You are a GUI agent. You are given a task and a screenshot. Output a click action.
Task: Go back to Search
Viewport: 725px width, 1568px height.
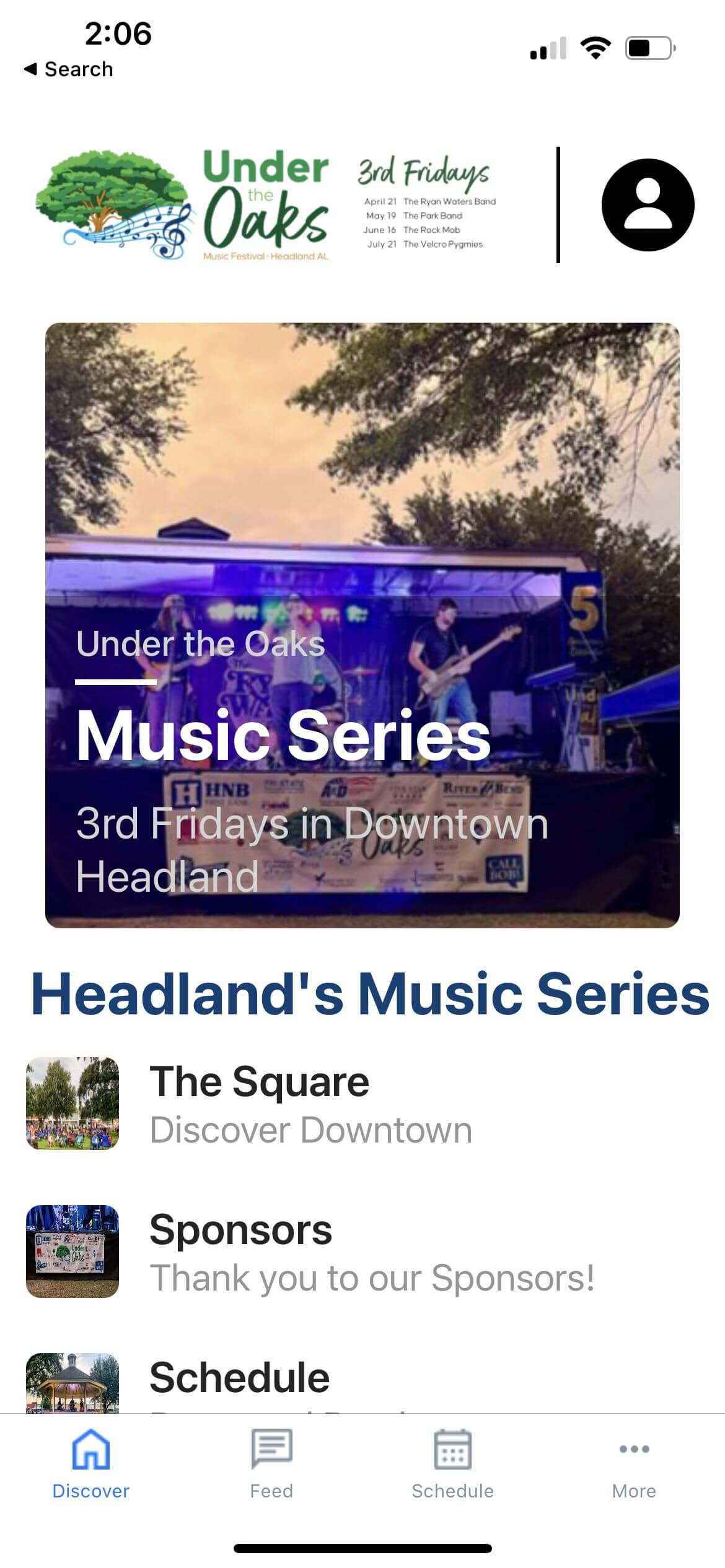tap(68, 69)
